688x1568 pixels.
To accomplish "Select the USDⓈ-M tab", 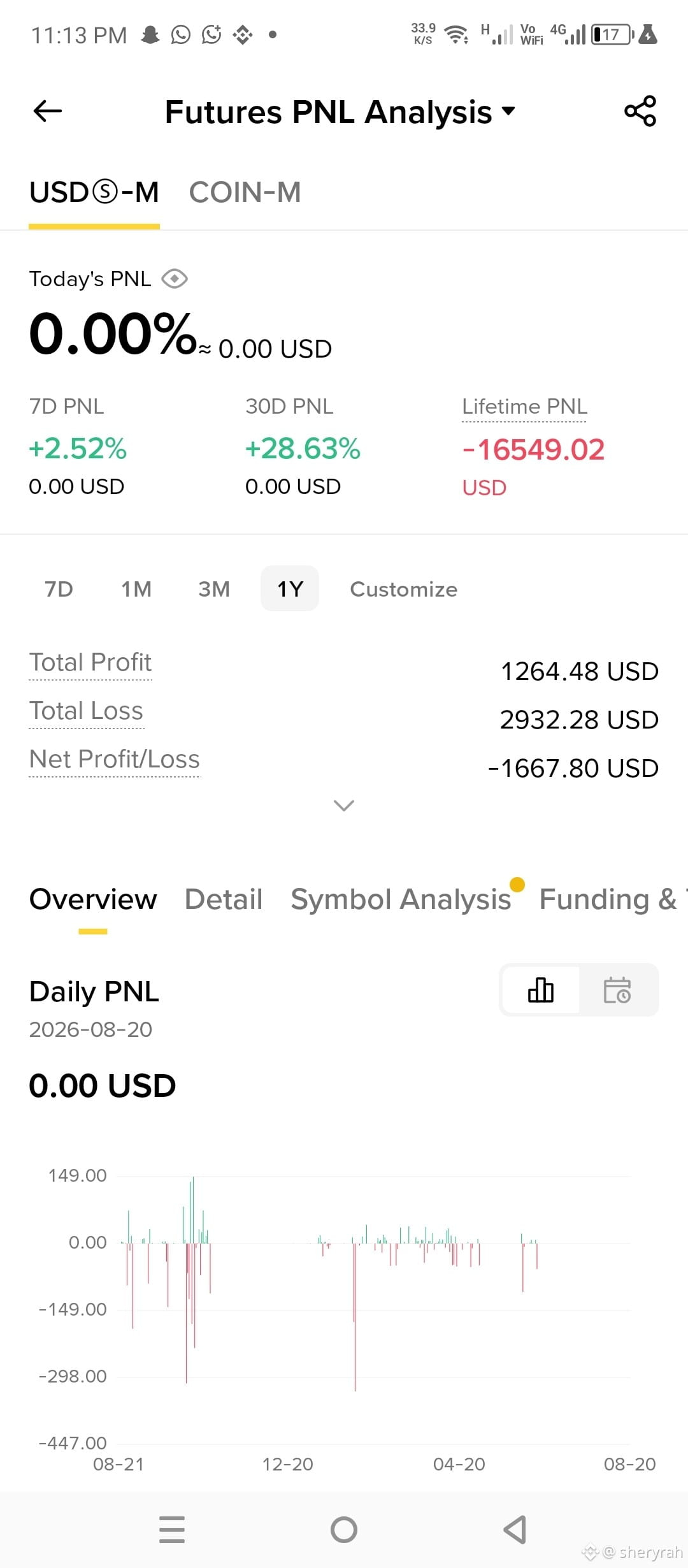I will tap(94, 192).
